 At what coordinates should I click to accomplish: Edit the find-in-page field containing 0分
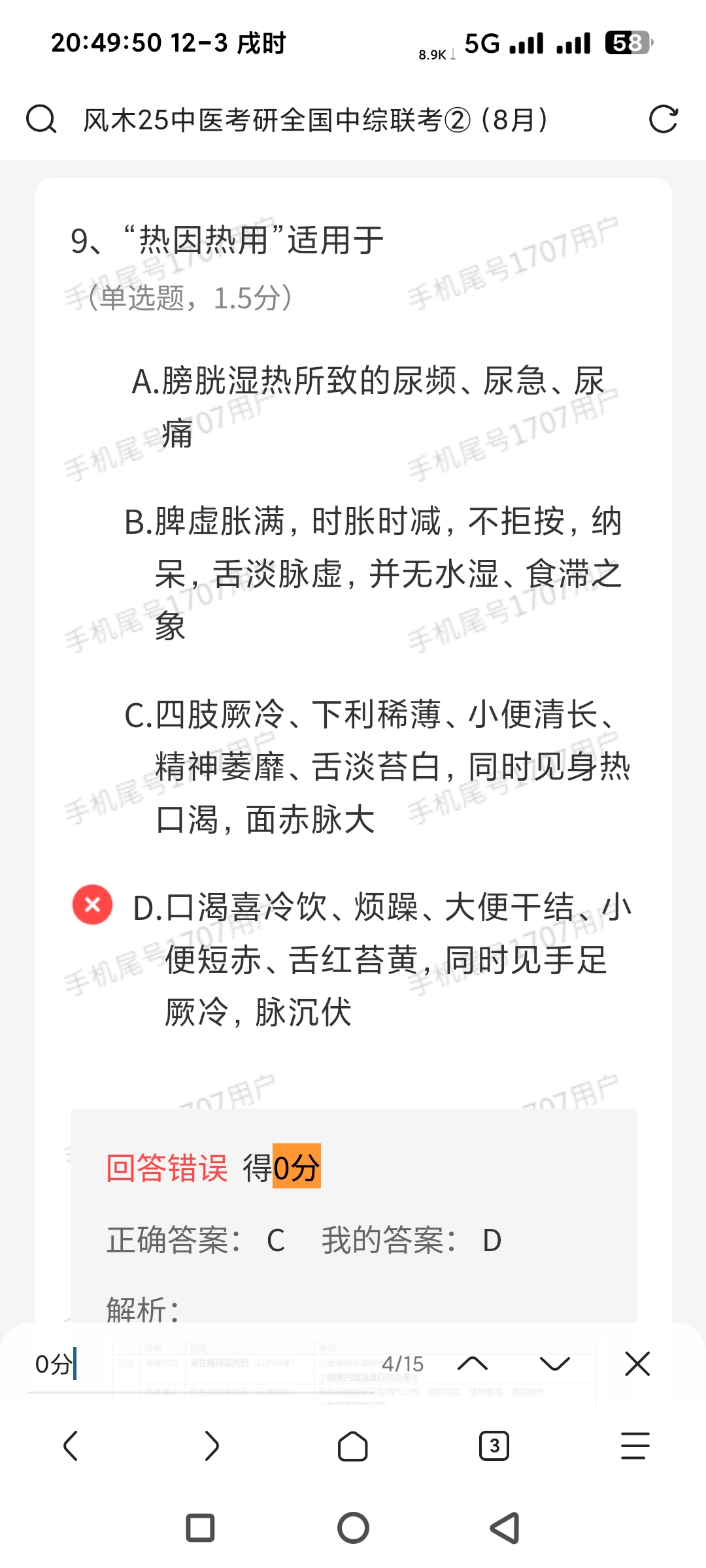(196, 1364)
